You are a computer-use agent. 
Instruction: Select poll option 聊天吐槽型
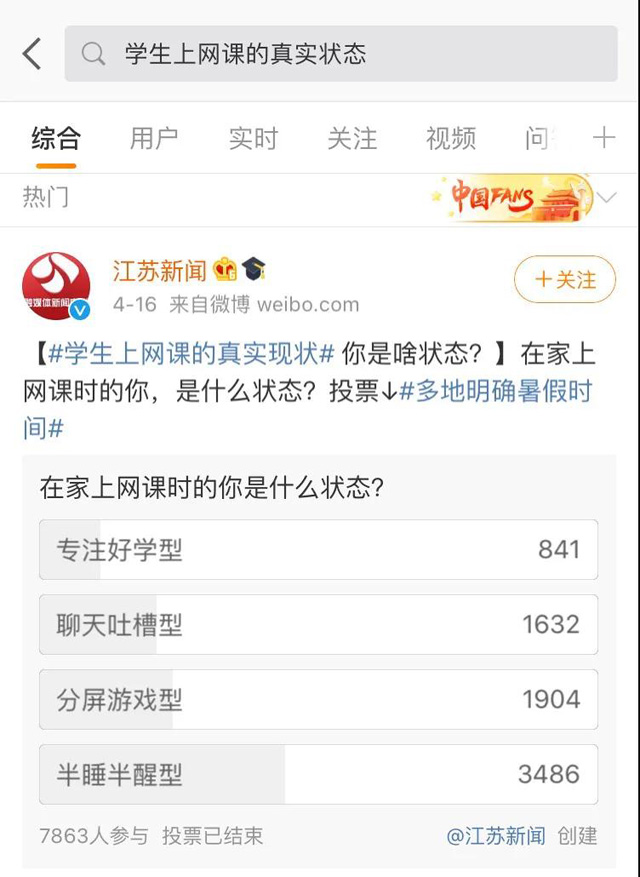[318, 624]
